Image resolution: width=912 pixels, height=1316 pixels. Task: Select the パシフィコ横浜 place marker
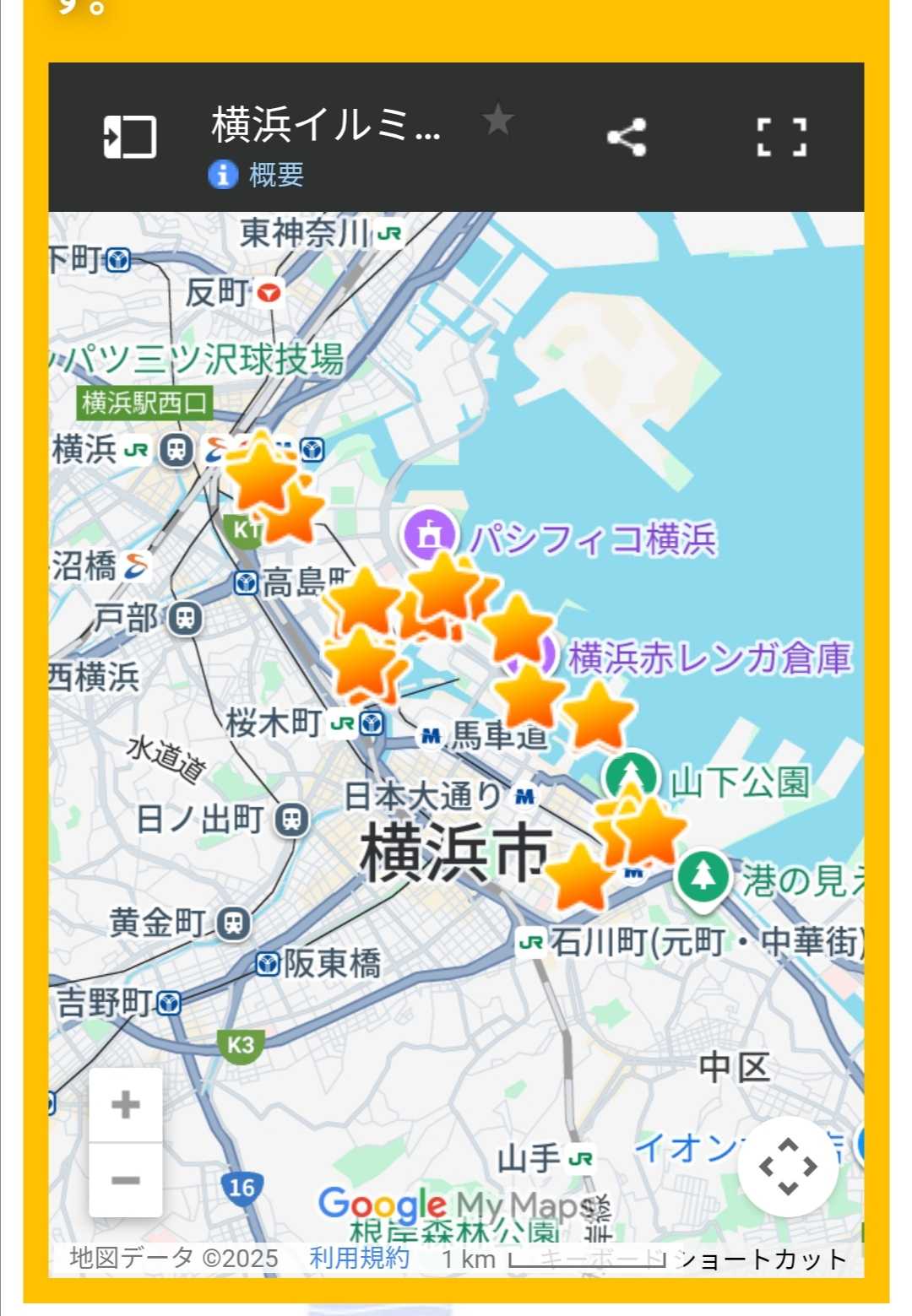[x=429, y=533]
